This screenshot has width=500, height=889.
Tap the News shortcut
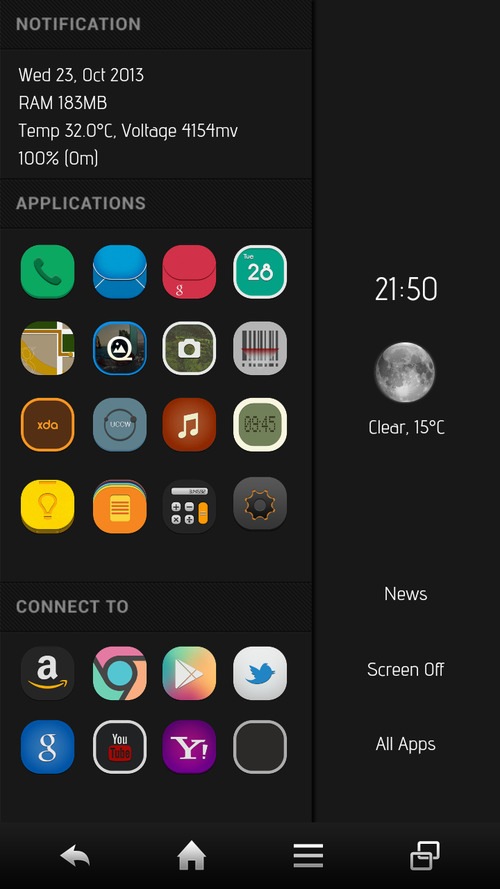pyautogui.click(x=405, y=594)
